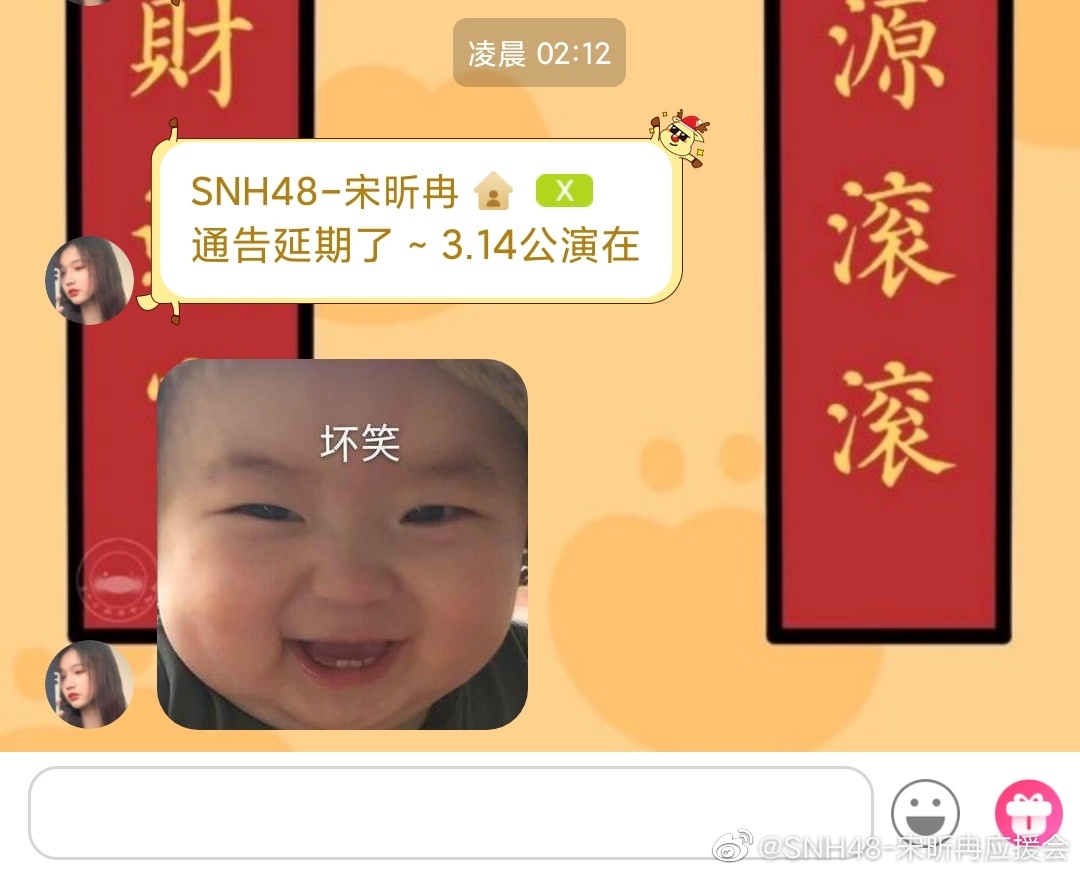The height and width of the screenshot is (874, 1080).
Task: Open the 坏笑 baby sticker image
Action: 342,544
